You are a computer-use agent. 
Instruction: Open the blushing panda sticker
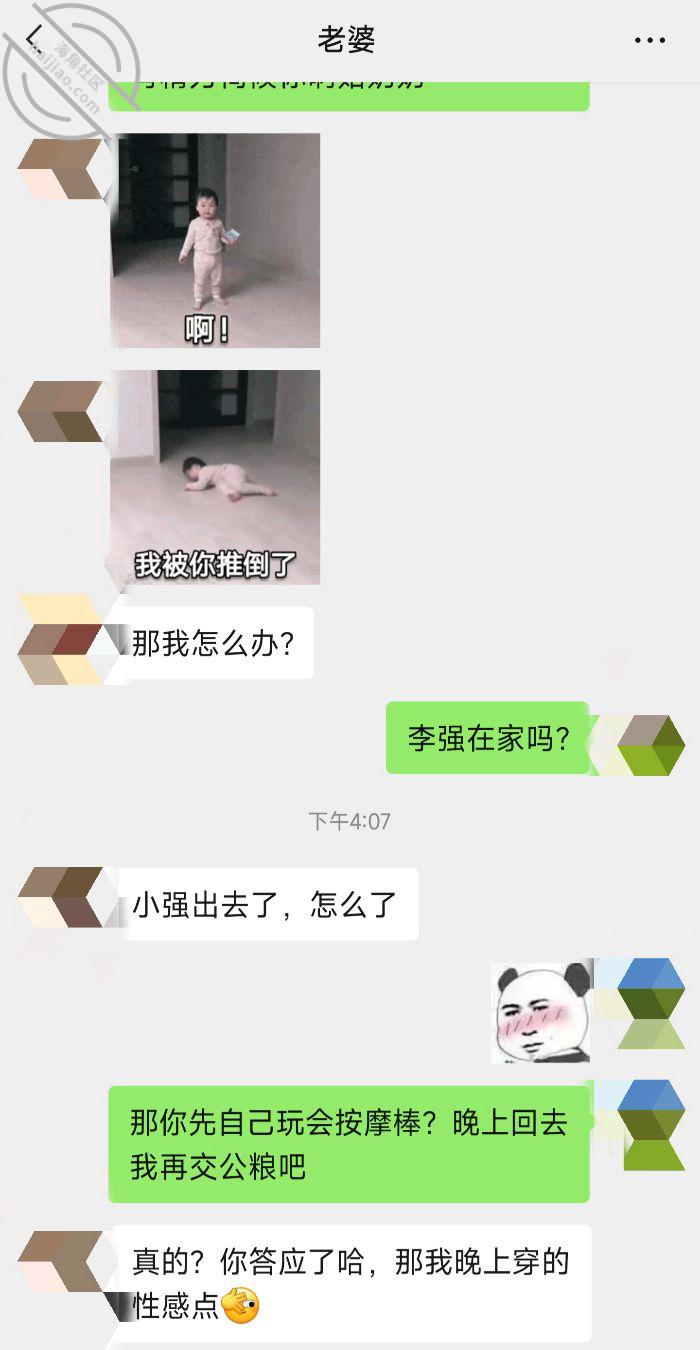(542, 1013)
